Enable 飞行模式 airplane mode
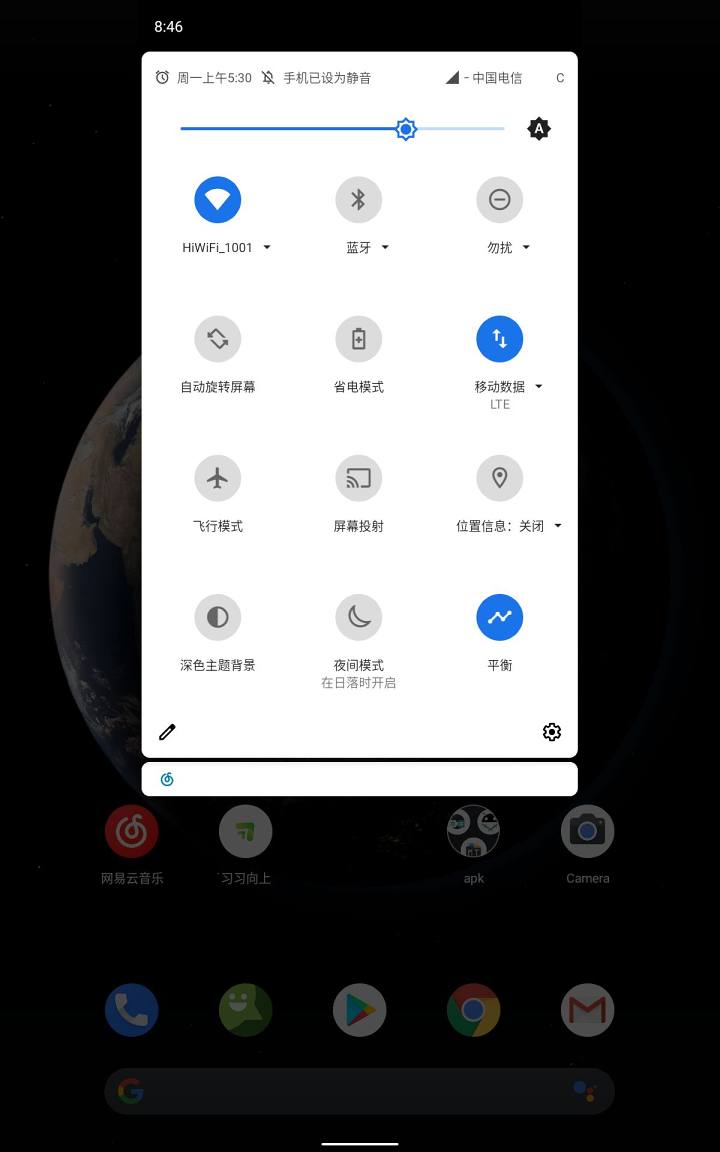720x1152 pixels. click(217, 478)
